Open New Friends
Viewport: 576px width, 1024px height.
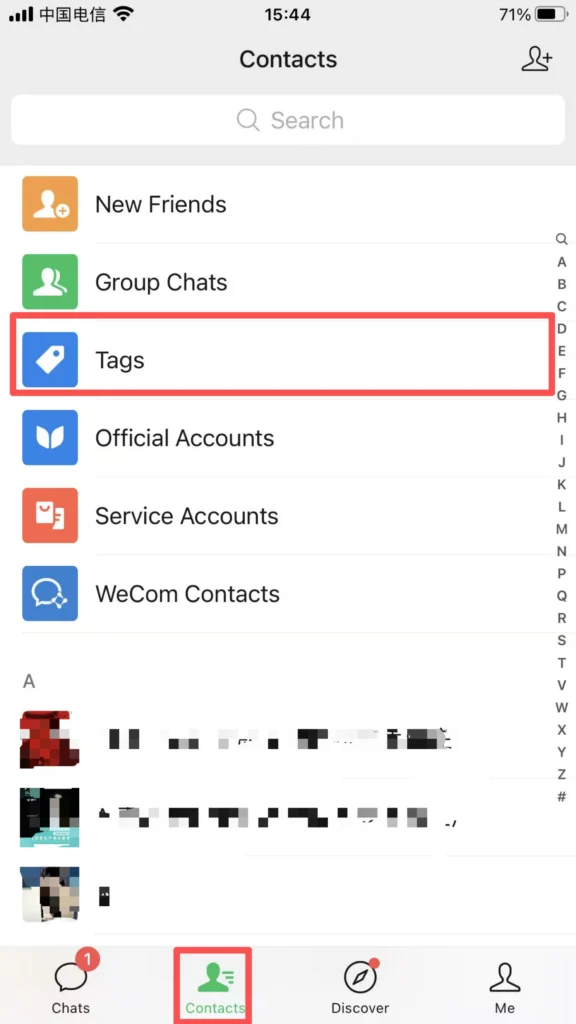[x=288, y=204]
